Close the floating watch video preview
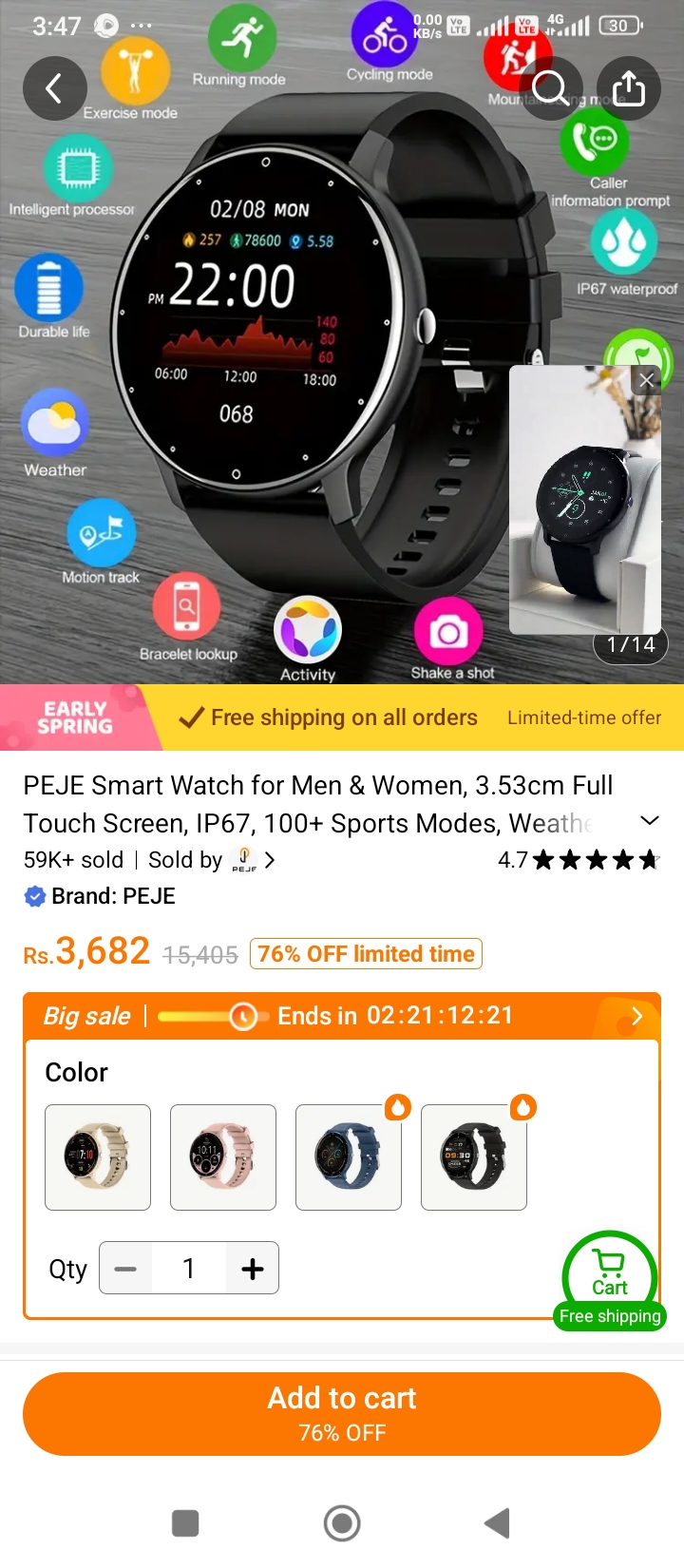684x1568 pixels. [x=647, y=380]
